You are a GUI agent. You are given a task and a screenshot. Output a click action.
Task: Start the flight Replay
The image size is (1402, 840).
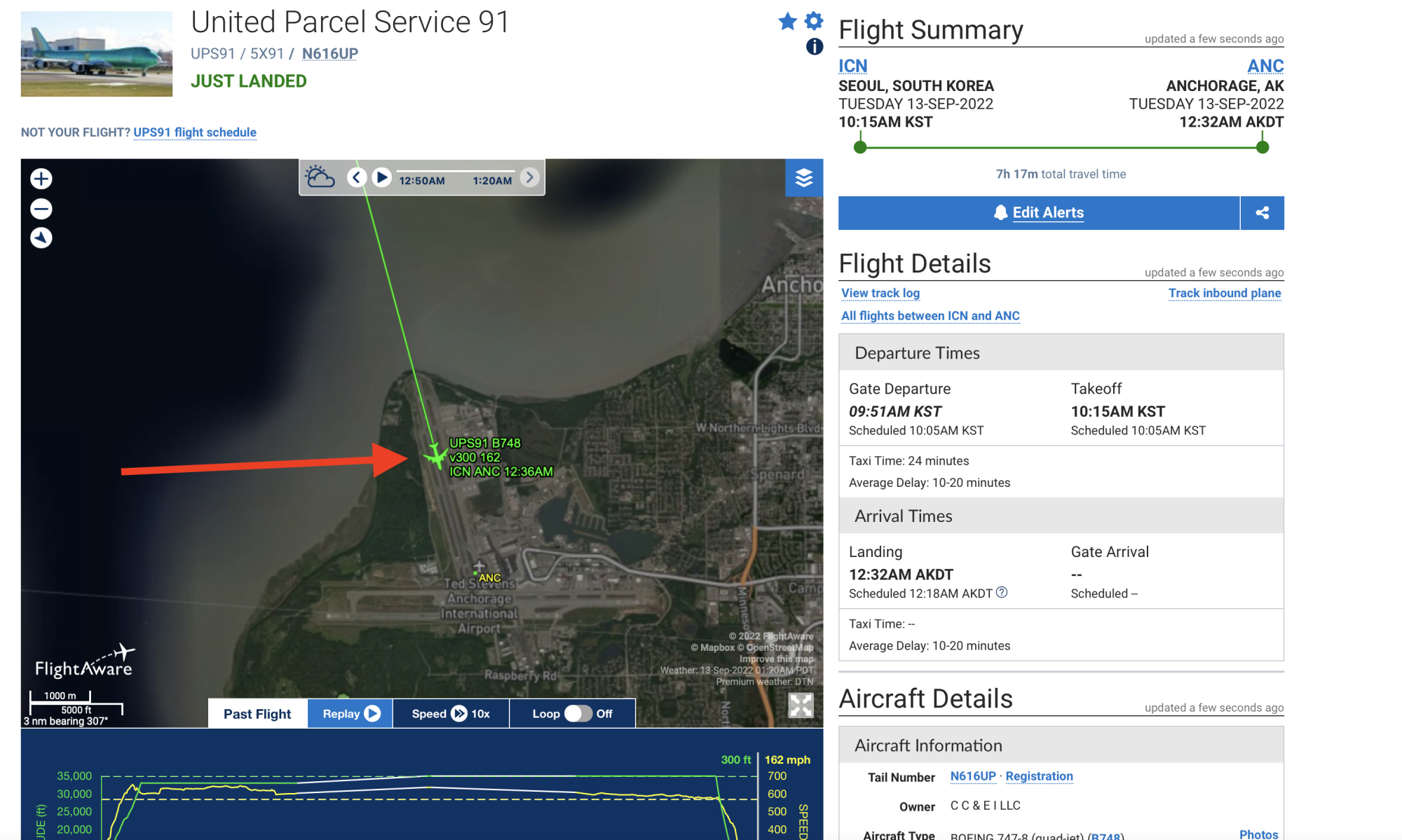[x=350, y=714]
